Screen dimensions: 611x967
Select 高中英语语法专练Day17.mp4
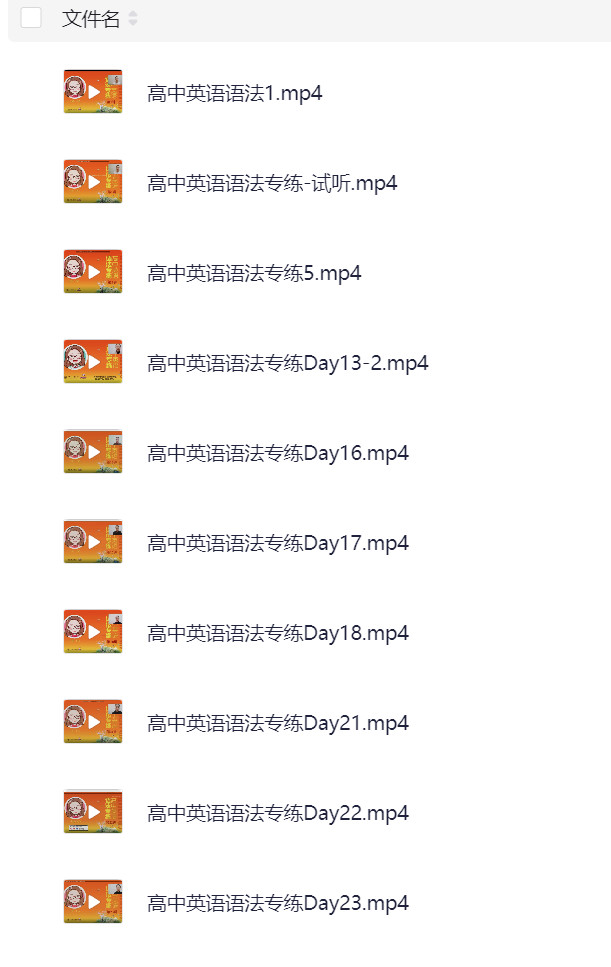(x=277, y=543)
